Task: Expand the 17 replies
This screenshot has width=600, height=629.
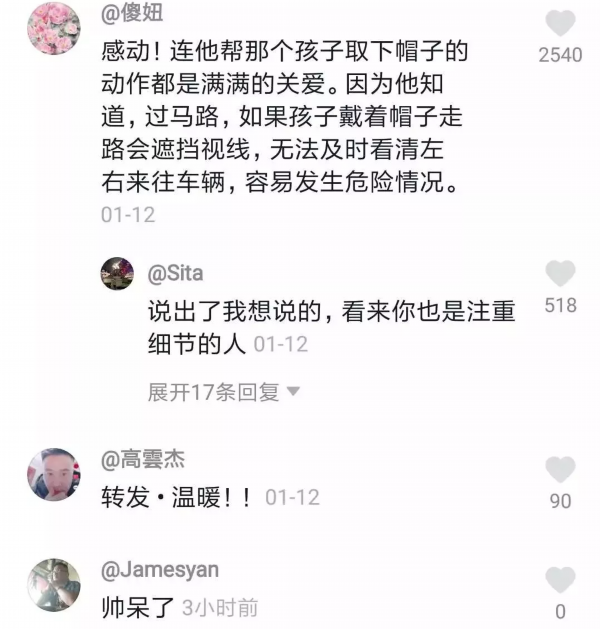Action: [x=224, y=393]
